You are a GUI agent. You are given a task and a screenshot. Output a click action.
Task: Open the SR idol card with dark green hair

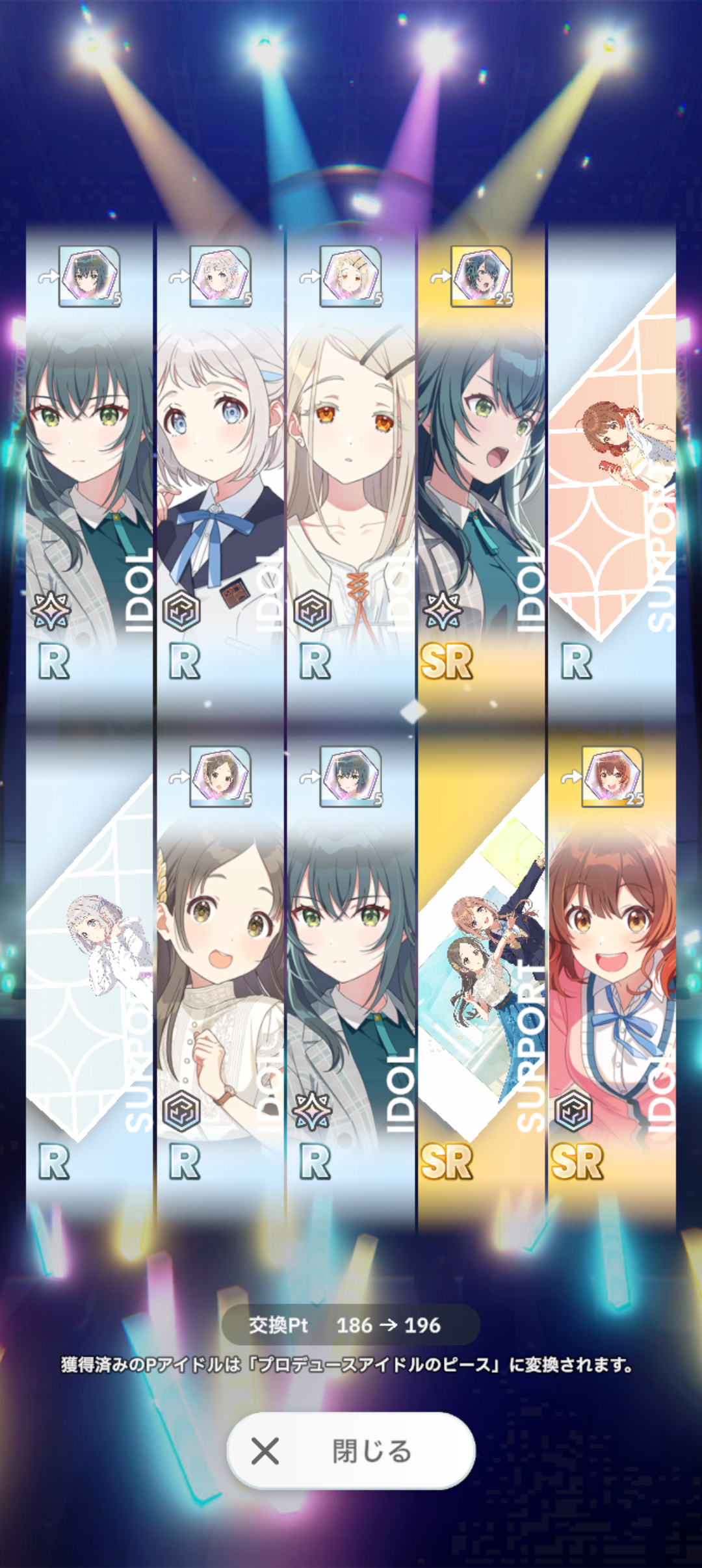point(481,469)
